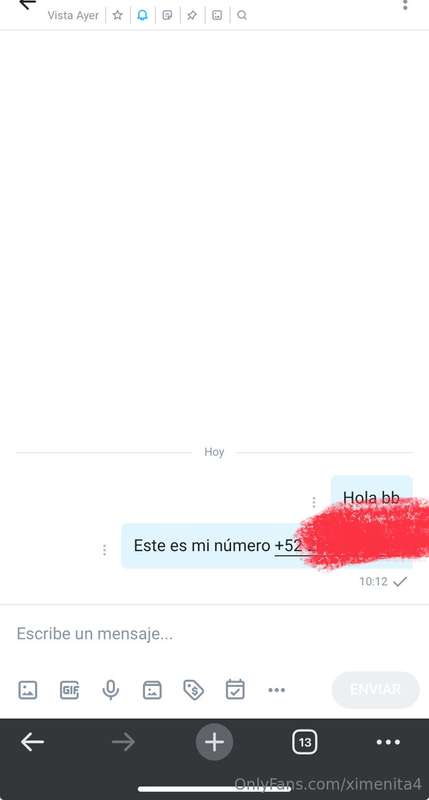
Task: View the 13 open browser tabs
Action: point(305,742)
